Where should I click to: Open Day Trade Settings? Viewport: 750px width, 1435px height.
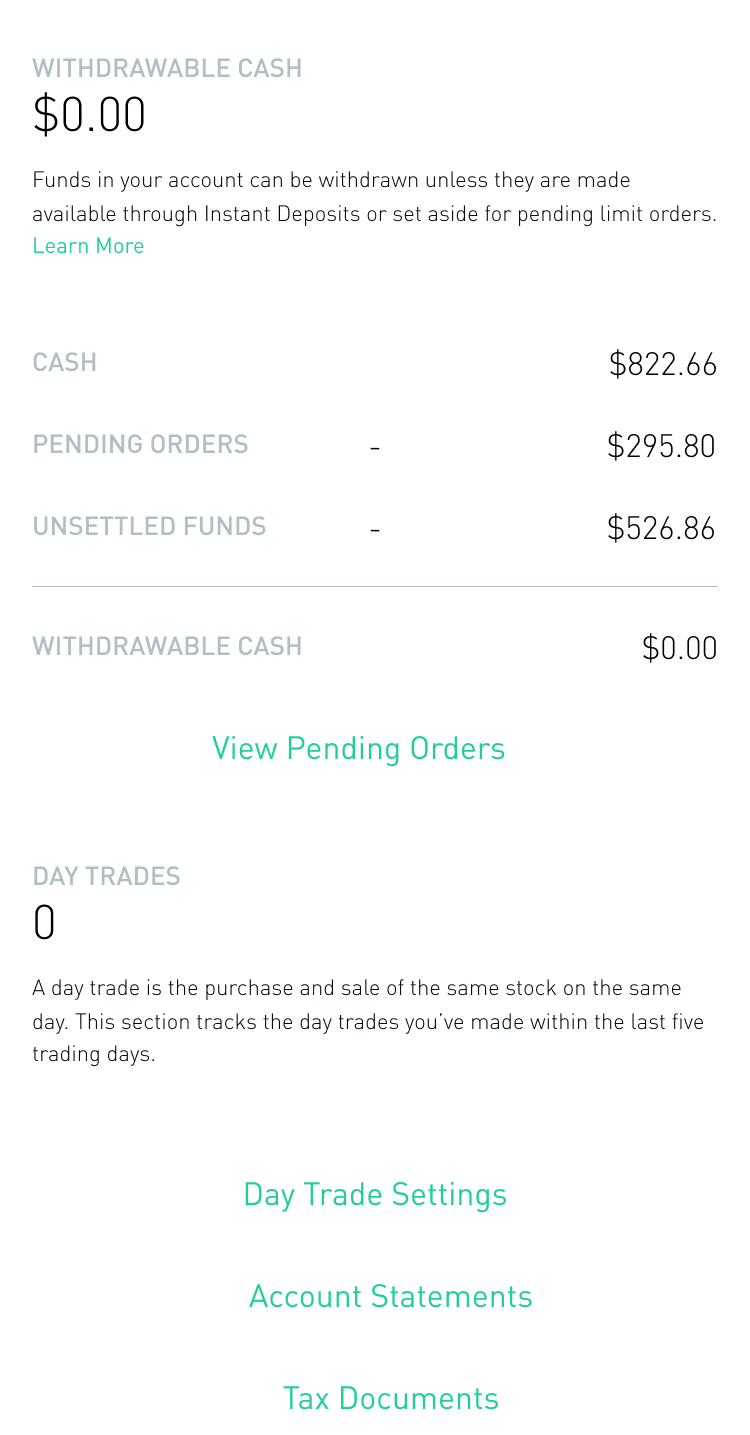(x=375, y=1194)
